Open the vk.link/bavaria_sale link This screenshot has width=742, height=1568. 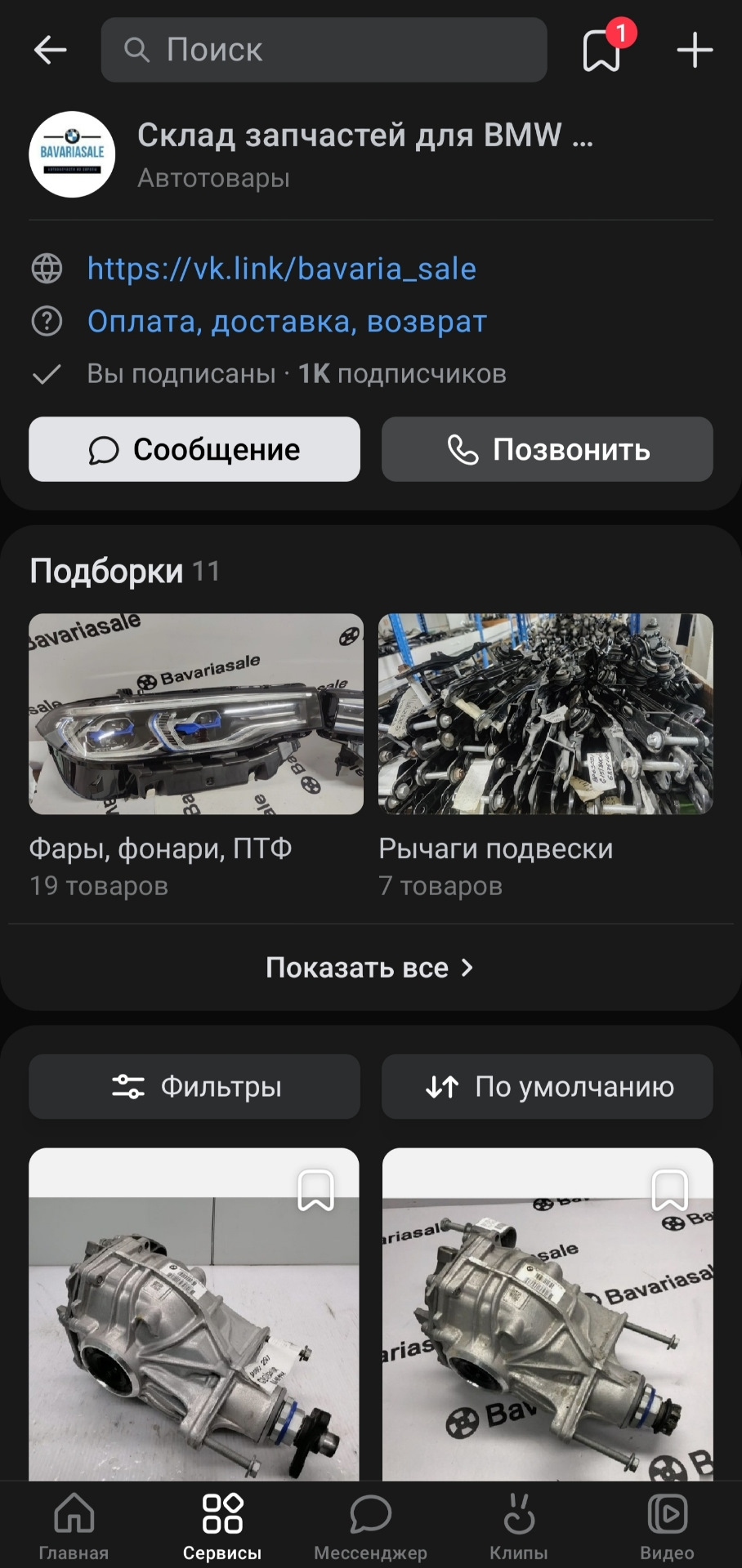(281, 269)
